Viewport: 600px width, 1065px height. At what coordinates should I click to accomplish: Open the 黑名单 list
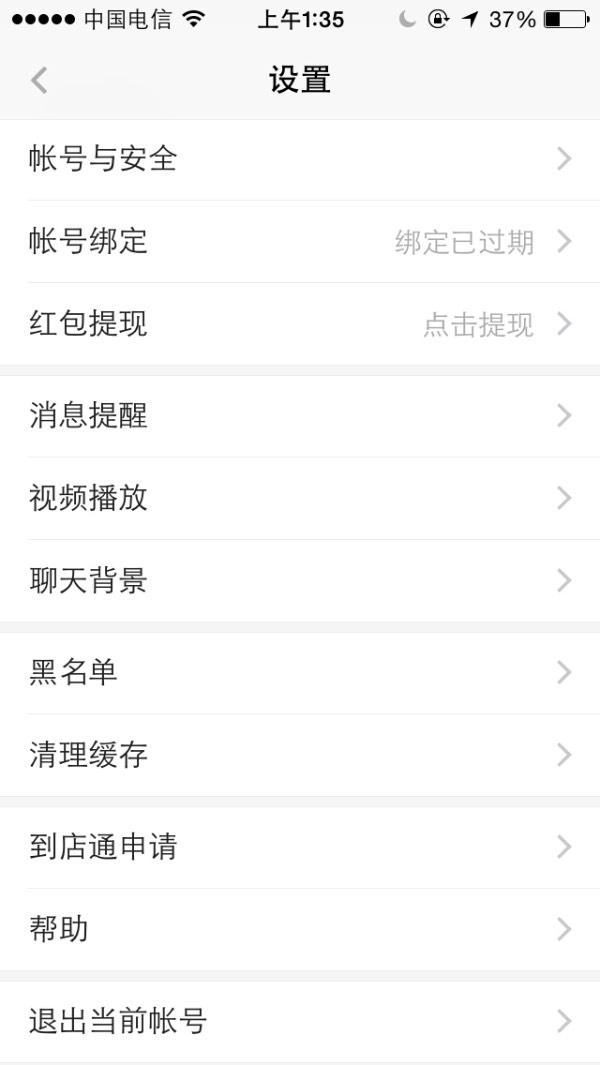tap(300, 672)
